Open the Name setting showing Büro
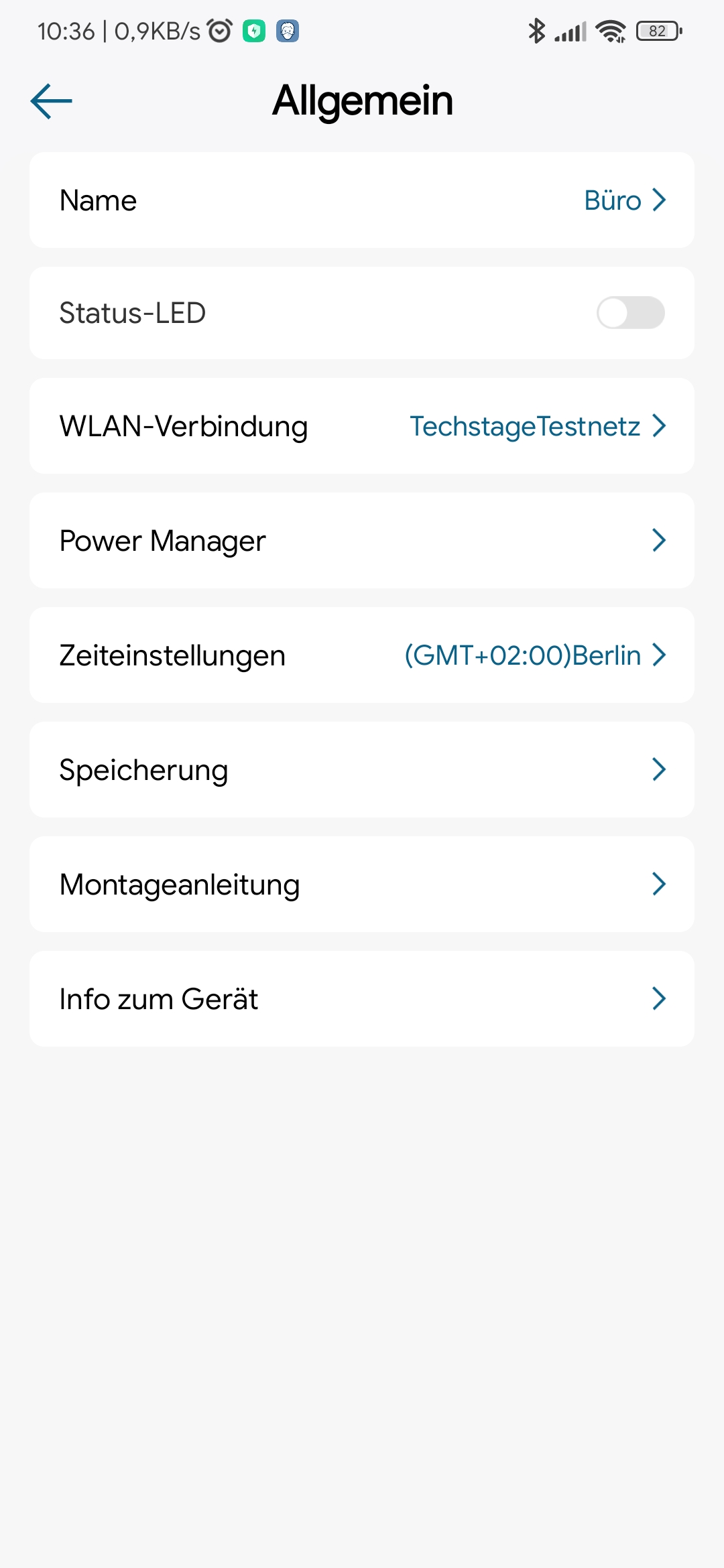Viewport: 724px width, 1568px height. 362,200
